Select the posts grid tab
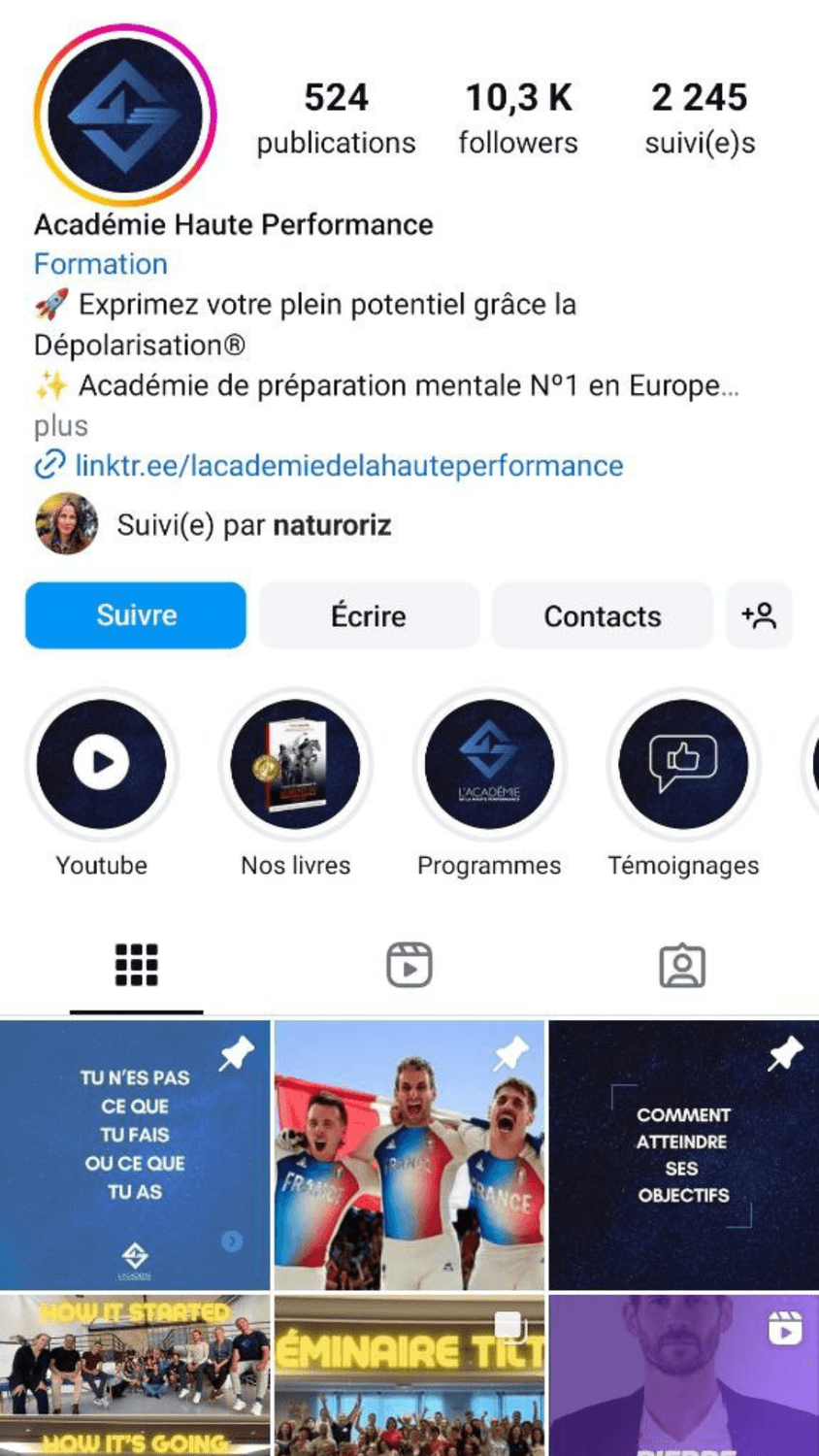This screenshot has height=1456, width=819. (x=137, y=965)
